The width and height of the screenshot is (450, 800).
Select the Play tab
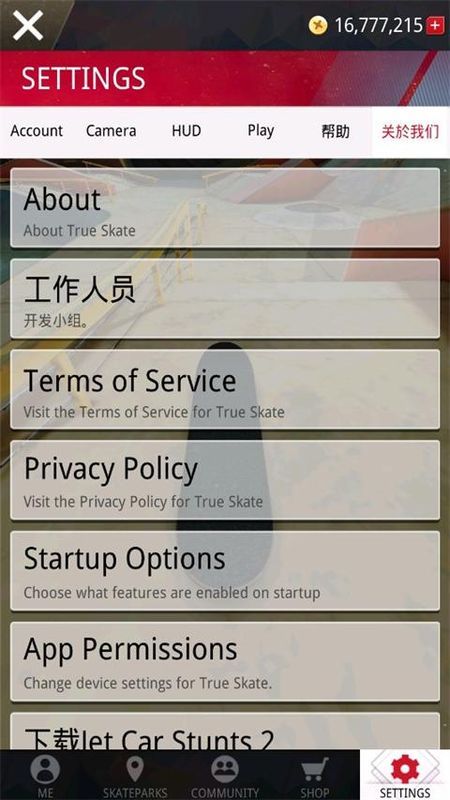pos(261,131)
